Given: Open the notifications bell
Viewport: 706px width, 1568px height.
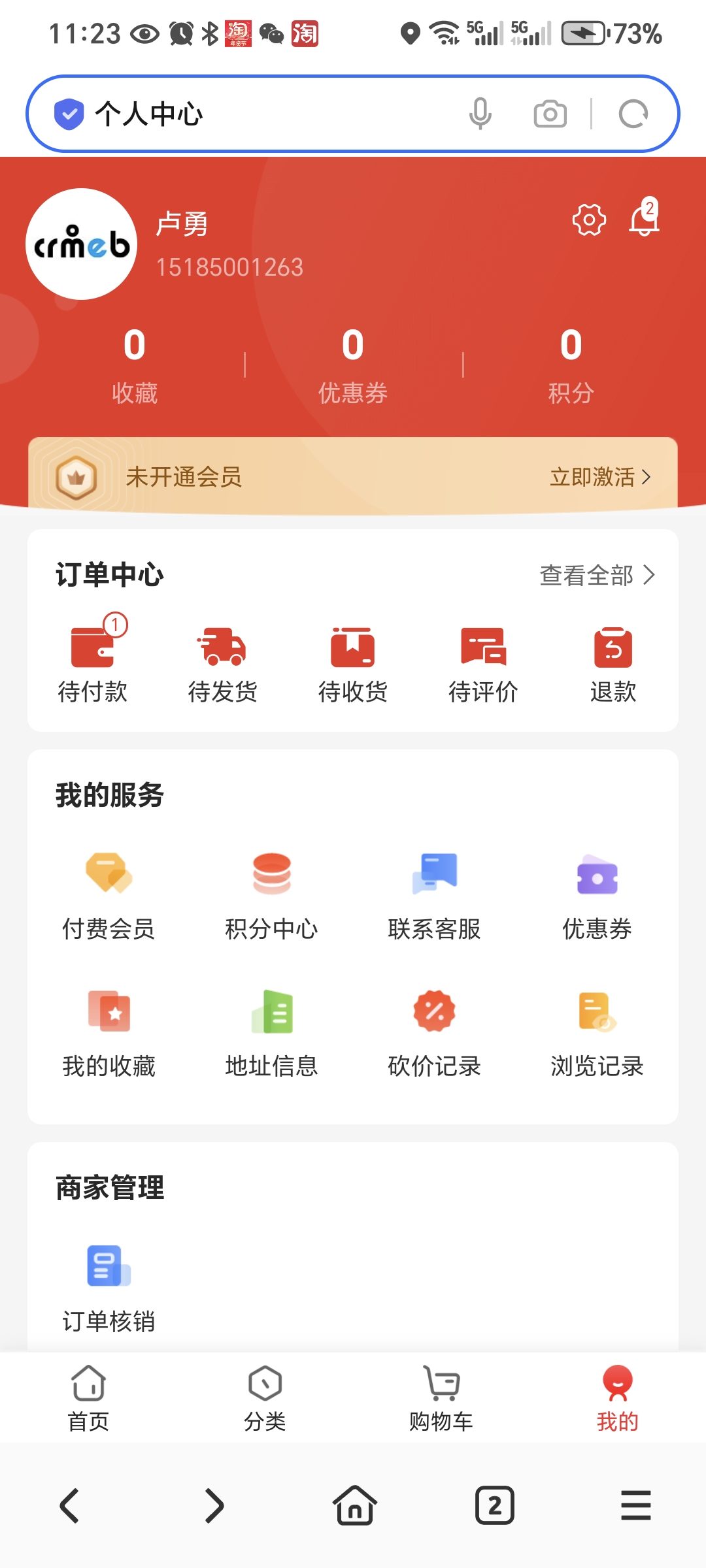Looking at the screenshot, I should pos(644,218).
